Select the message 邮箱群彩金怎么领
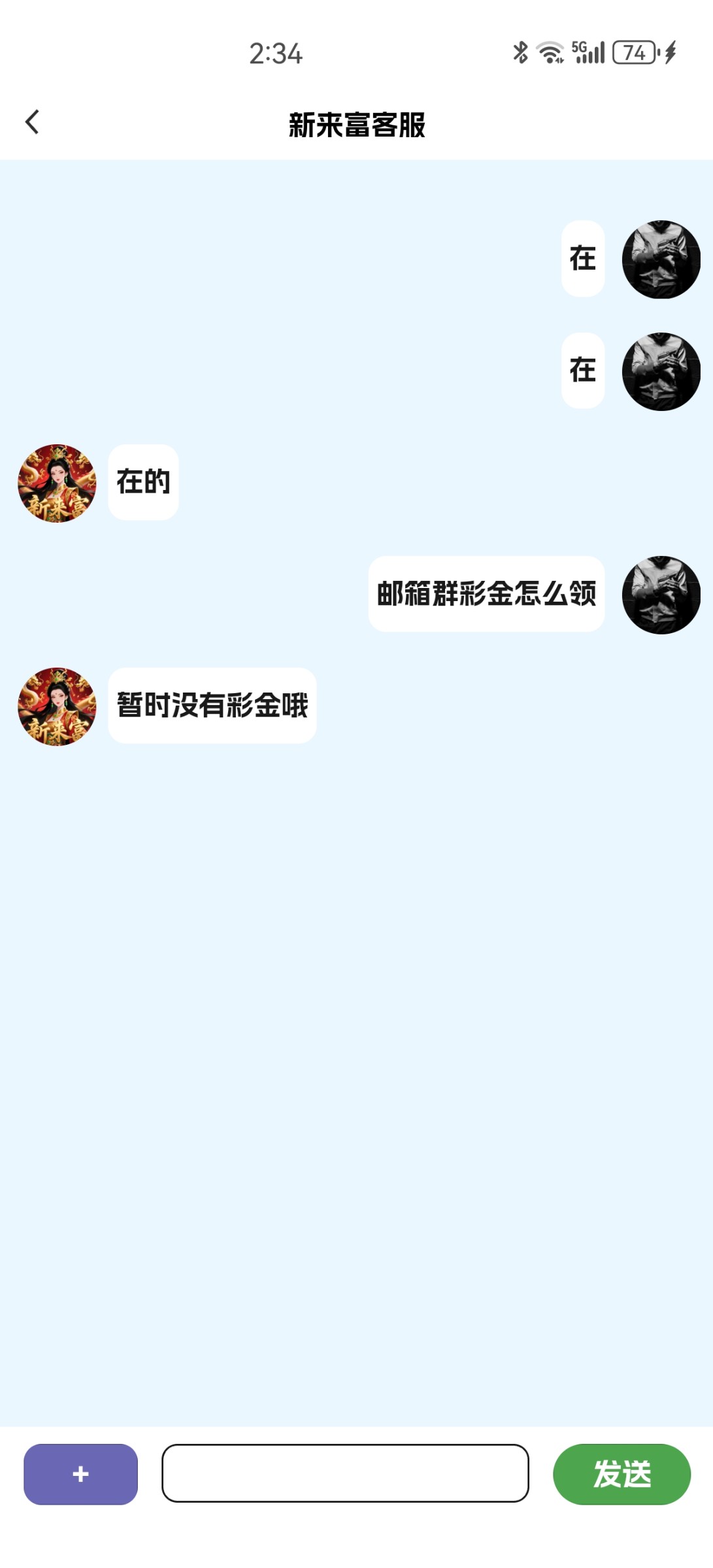The width and height of the screenshot is (713, 1568). point(487,595)
